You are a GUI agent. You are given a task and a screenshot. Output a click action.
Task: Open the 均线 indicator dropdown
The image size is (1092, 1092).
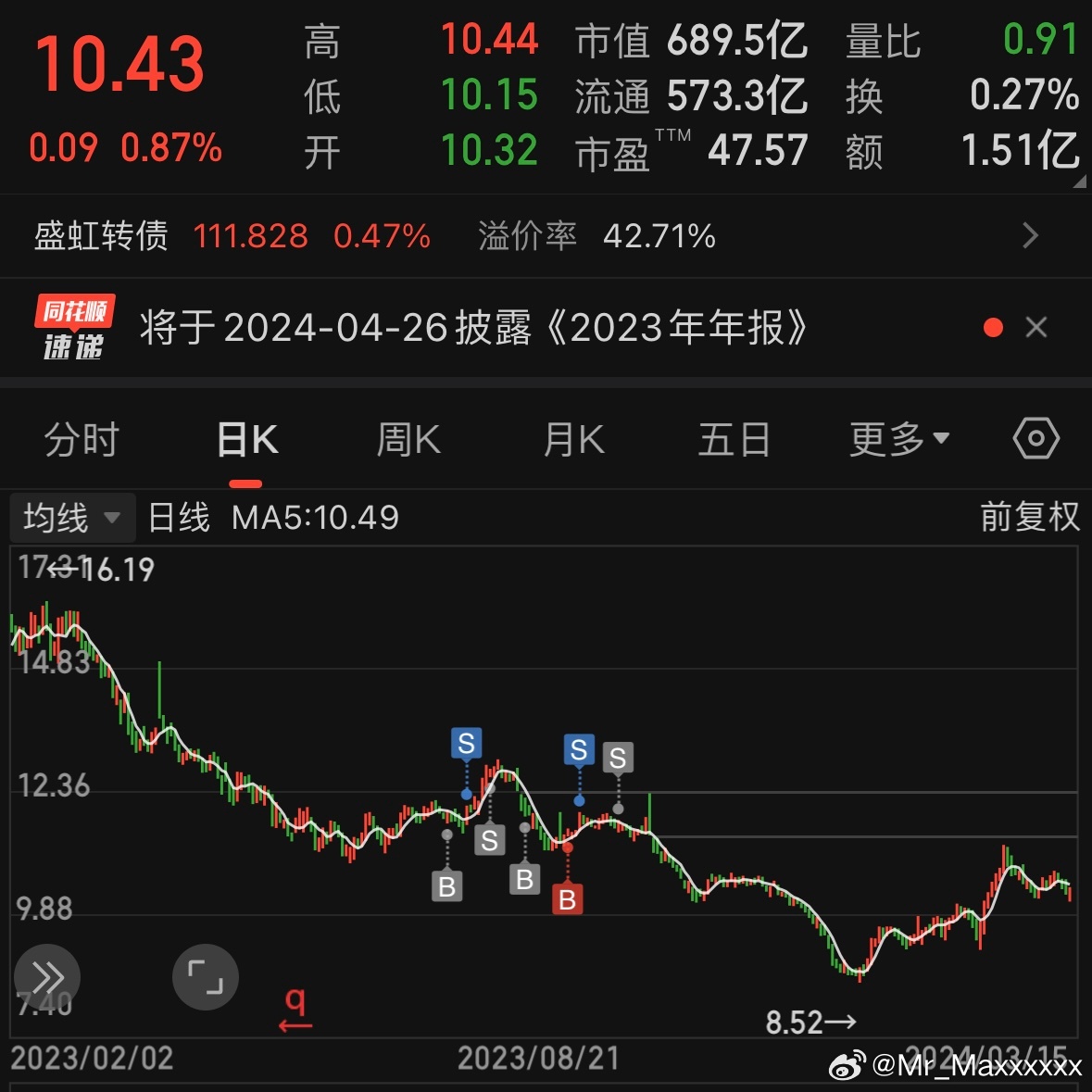point(72,518)
